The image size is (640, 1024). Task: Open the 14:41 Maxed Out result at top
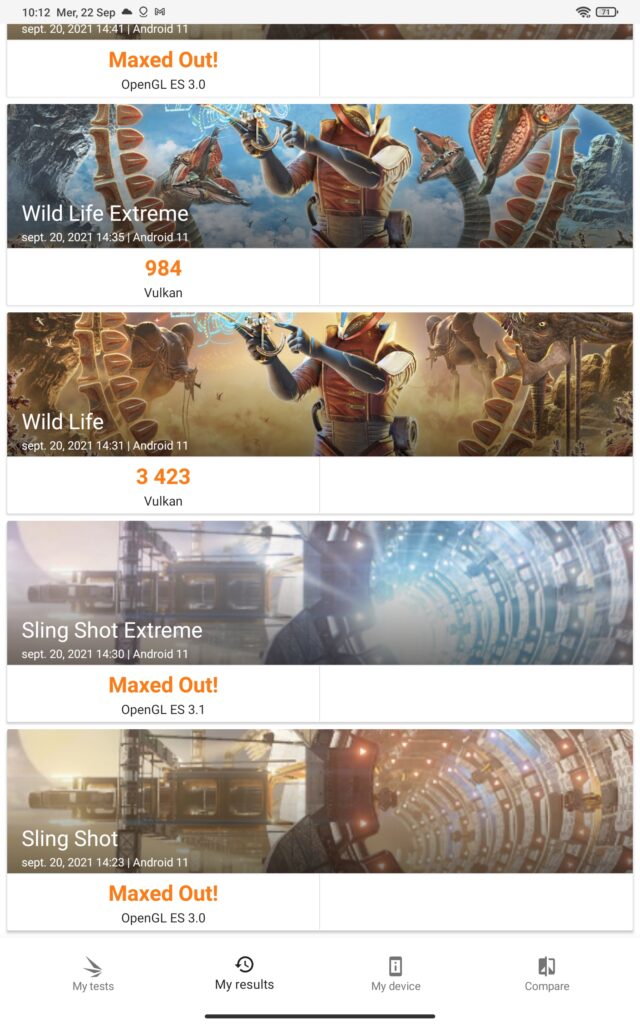163,68
